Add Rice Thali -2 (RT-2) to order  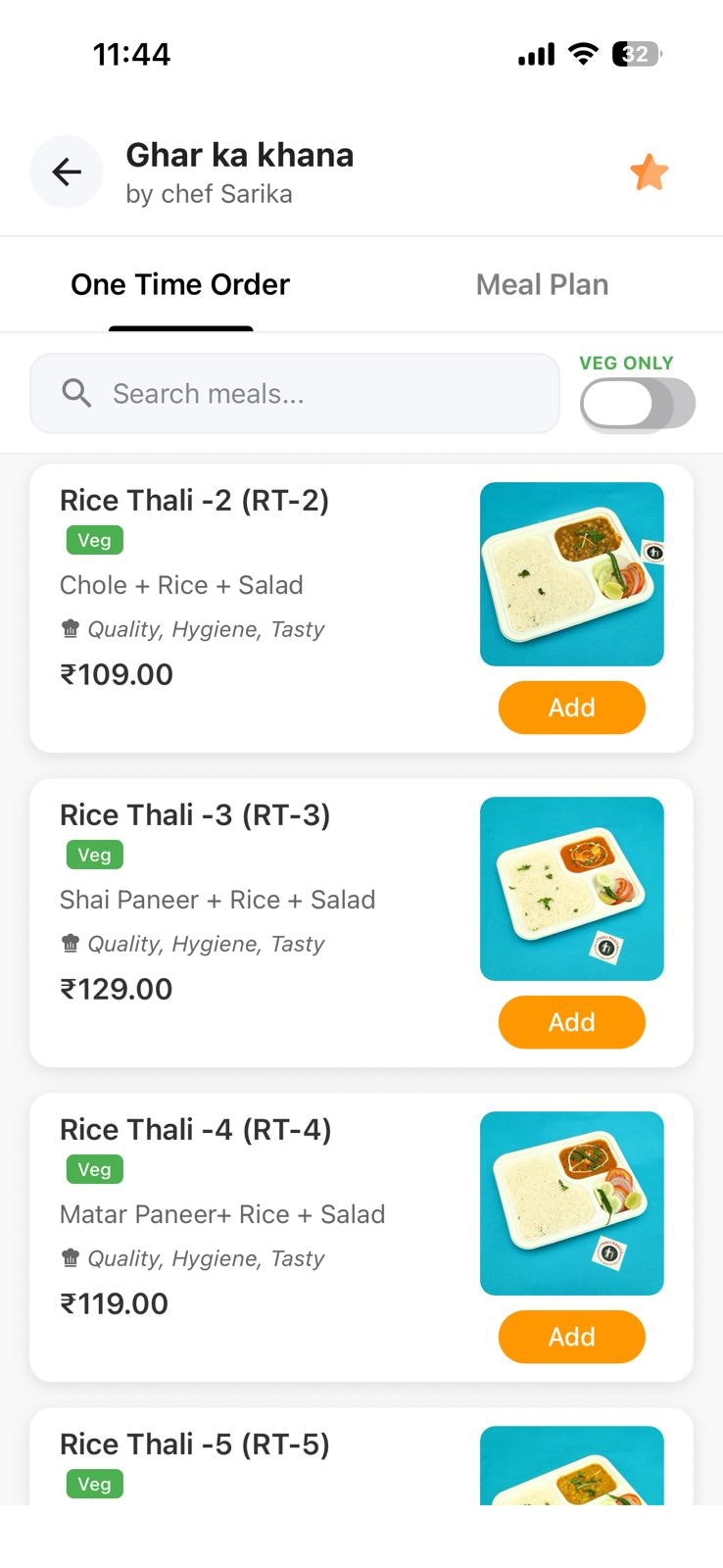(x=571, y=708)
